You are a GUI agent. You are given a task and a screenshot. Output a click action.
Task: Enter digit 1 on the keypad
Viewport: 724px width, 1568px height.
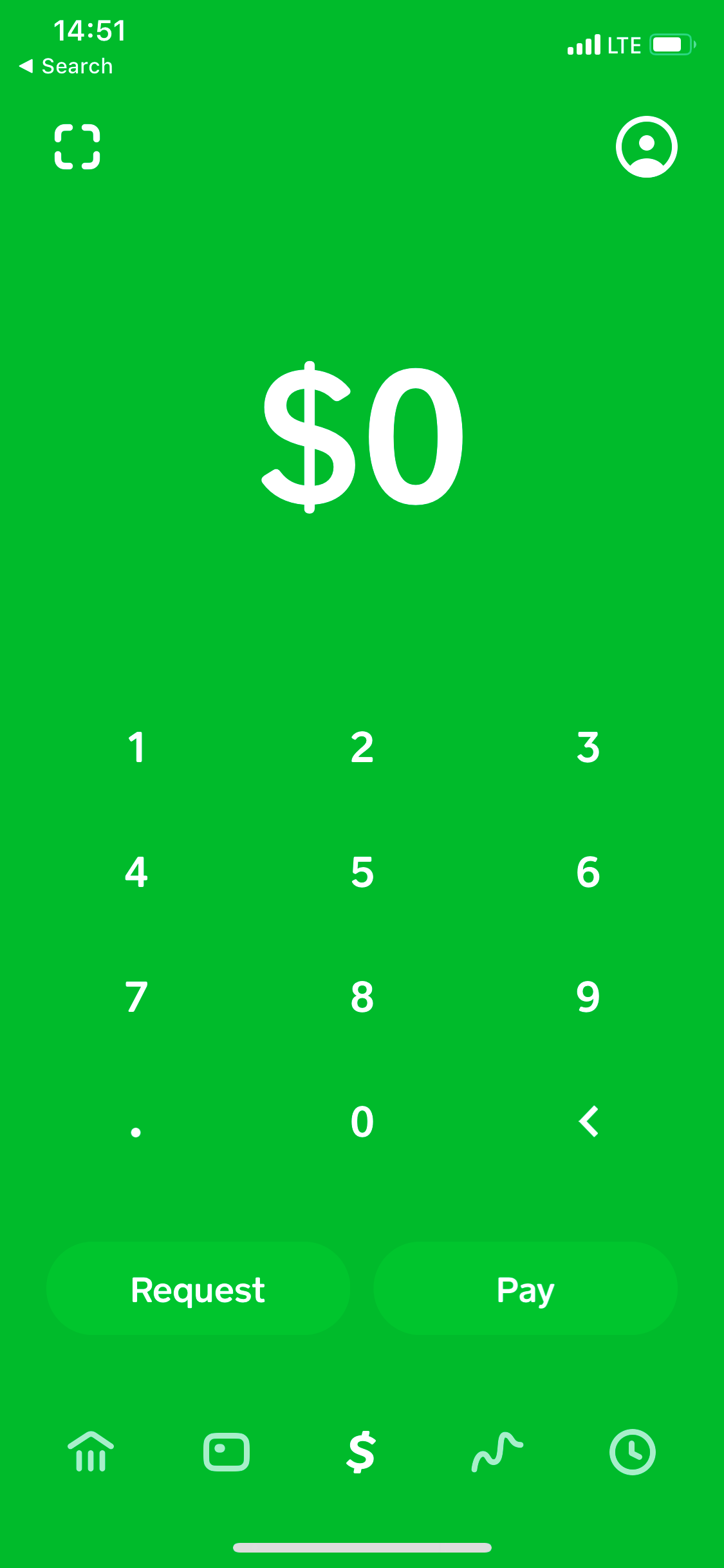136,747
